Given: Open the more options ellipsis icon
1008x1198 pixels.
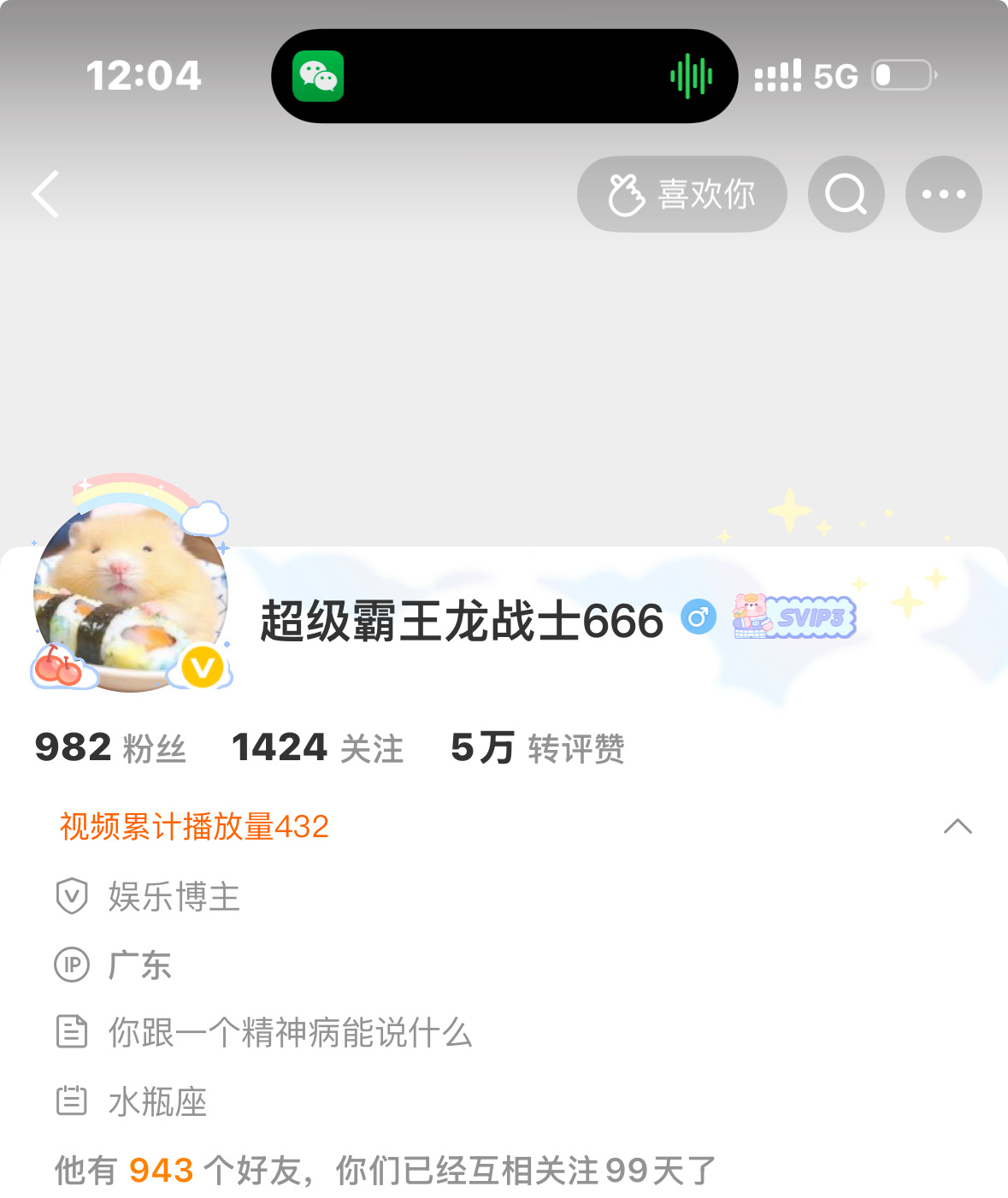Looking at the screenshot, I should [x=942, y=194].
